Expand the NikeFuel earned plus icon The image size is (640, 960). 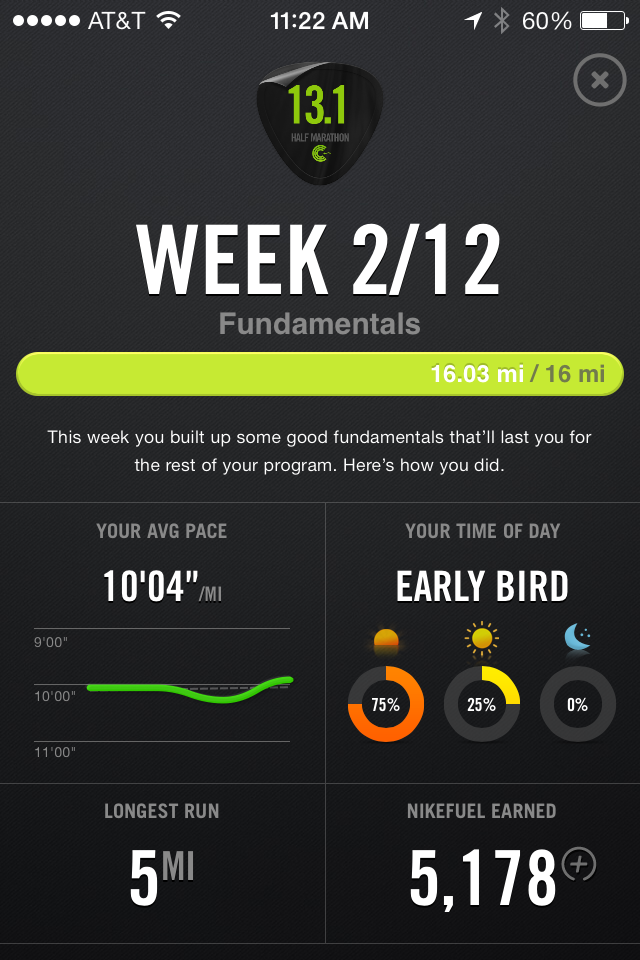tap(579, 865)
